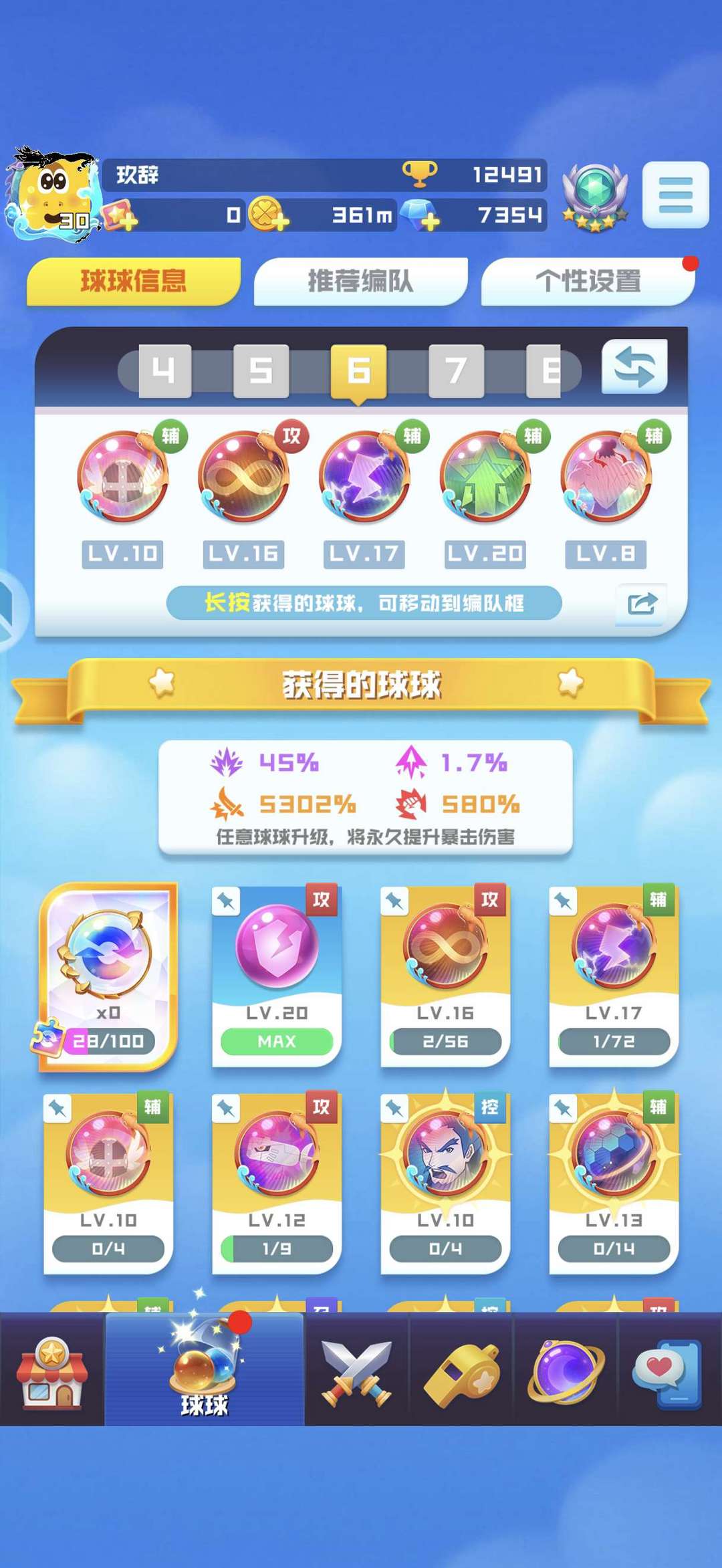Open the LV.17 ball card with 1/72
Viewport: 722px width, 1568px height.
click(x=614, y=976)
